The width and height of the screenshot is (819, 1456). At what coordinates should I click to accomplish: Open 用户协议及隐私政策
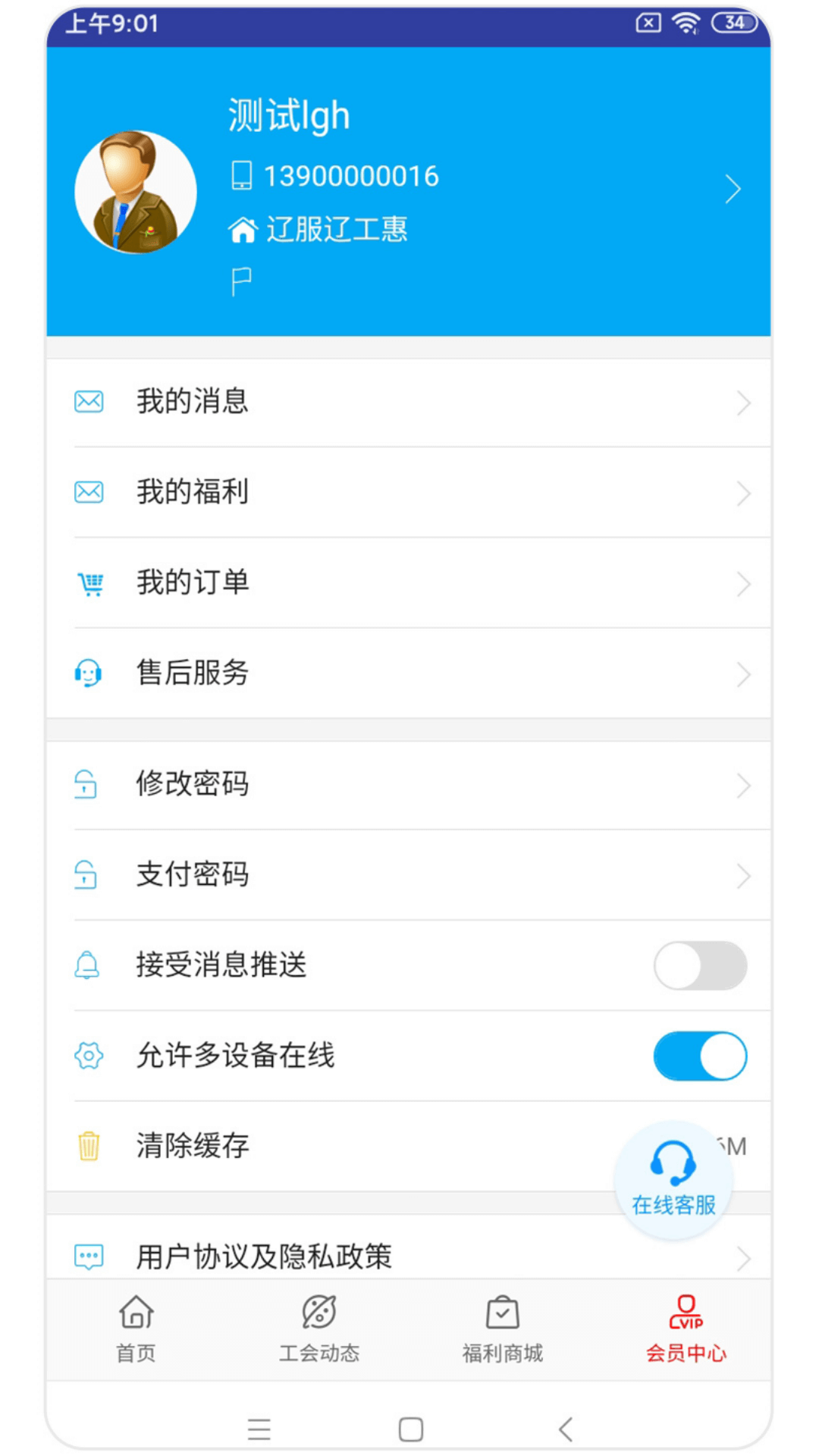[x=263, y=1256]
